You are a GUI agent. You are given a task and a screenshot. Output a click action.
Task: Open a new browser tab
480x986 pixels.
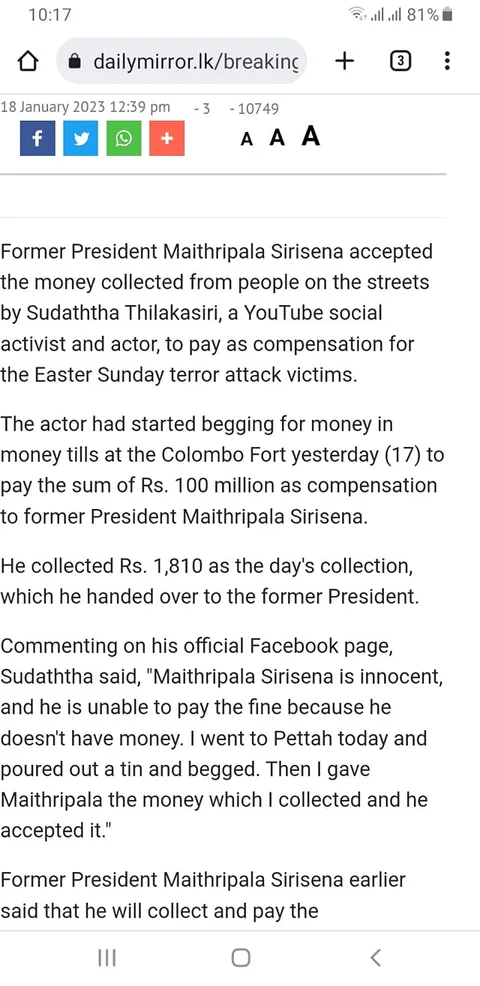tap(344, 61)
